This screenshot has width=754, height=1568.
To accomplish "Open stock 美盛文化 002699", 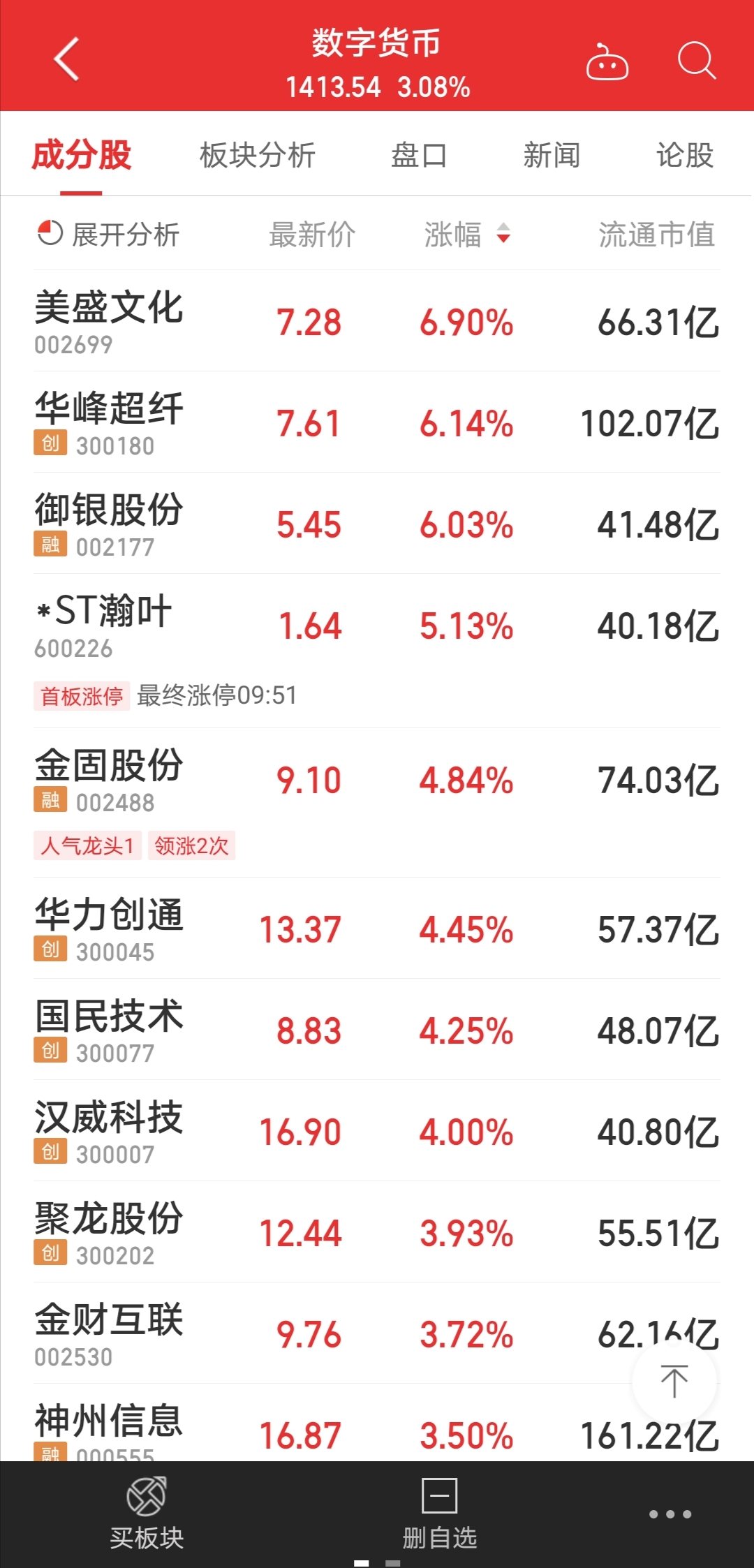I will coord(377,321).
